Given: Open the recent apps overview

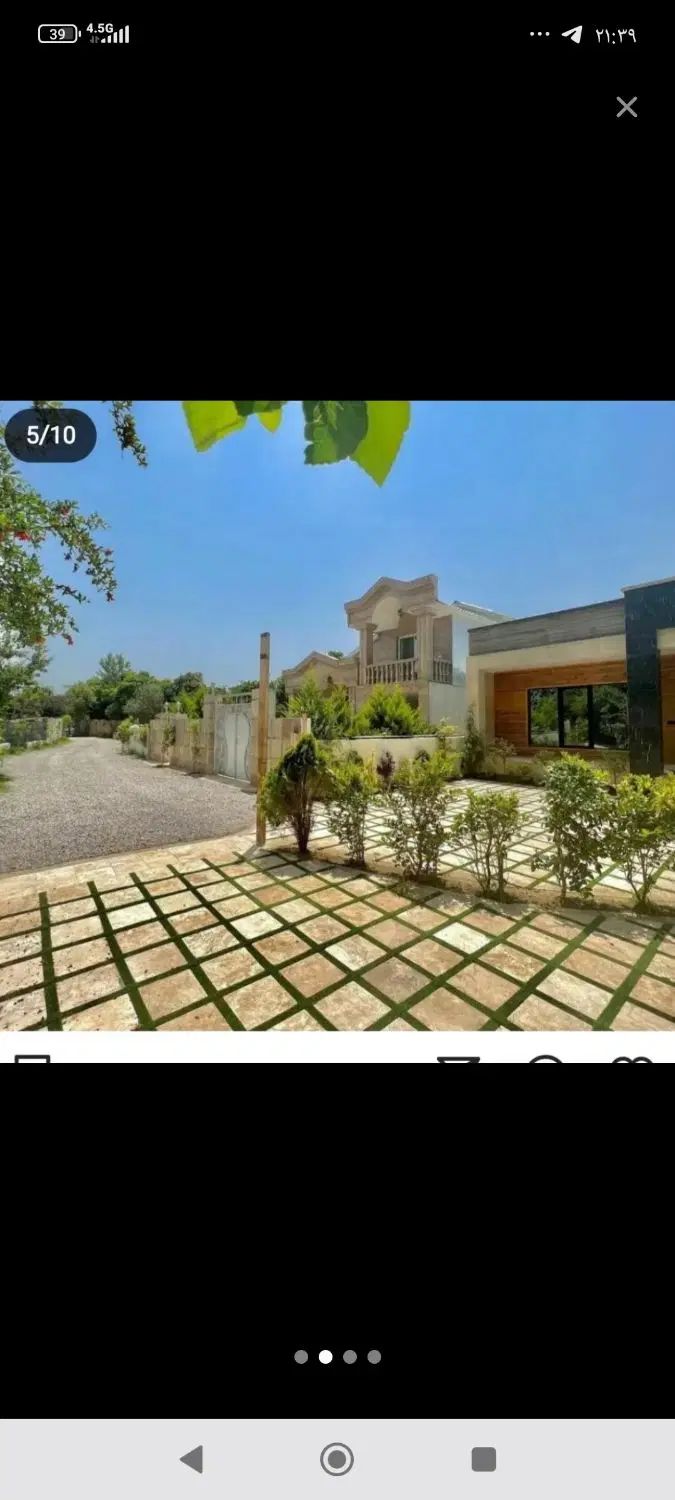Looking at the screenshot, I should pos(484,1460).
